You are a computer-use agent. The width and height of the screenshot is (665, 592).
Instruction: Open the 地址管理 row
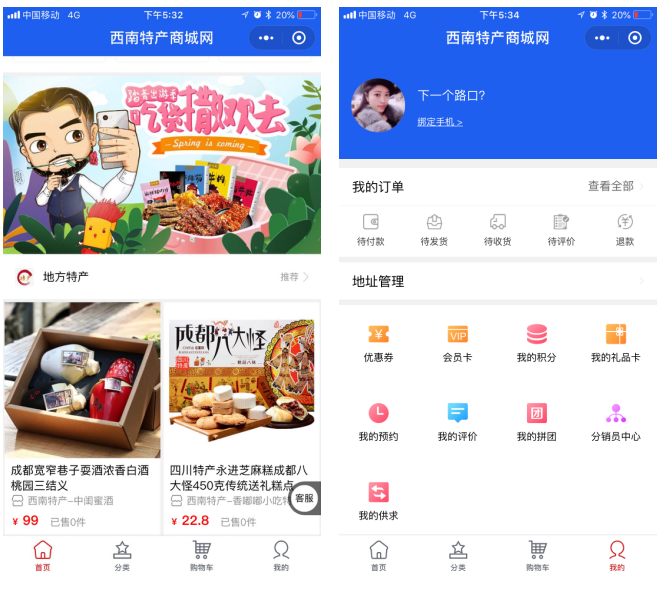point(498,281)
